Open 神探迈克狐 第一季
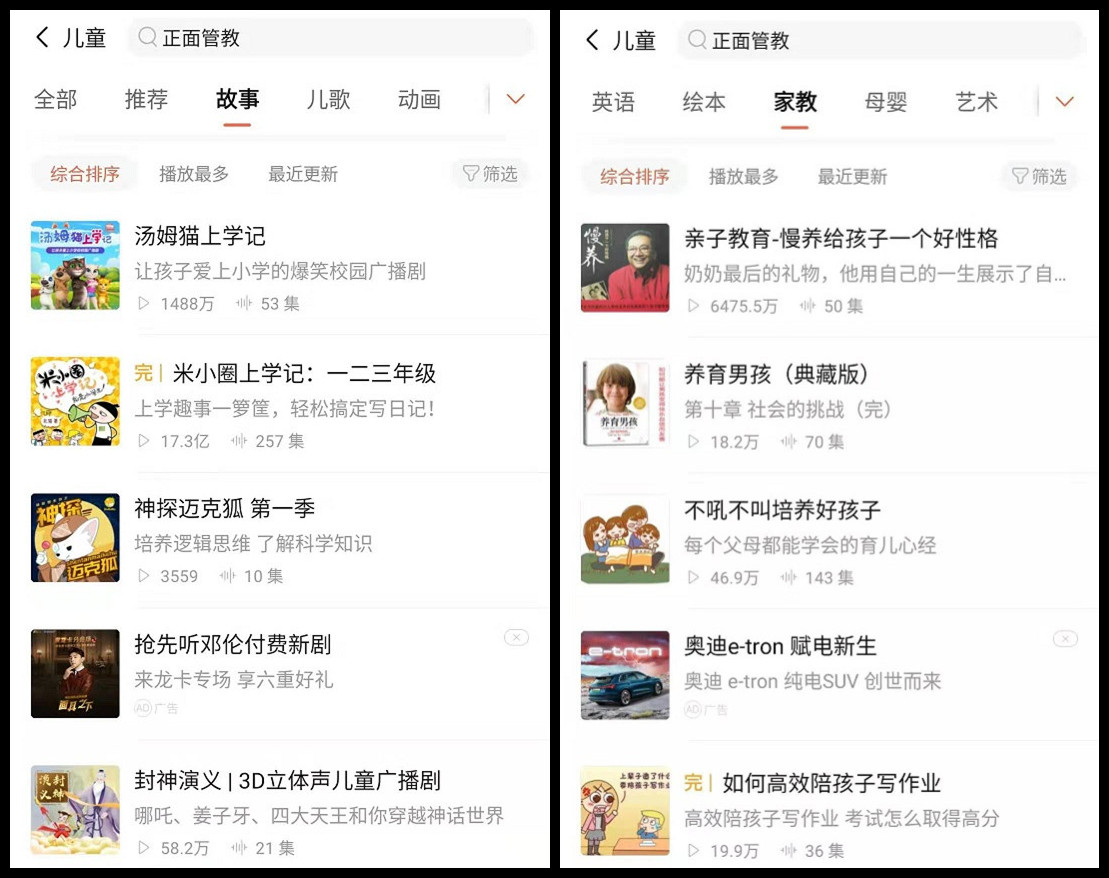The width and height of the screenshot is (1109, 878). pyautogui.click(x=225, y=509)
